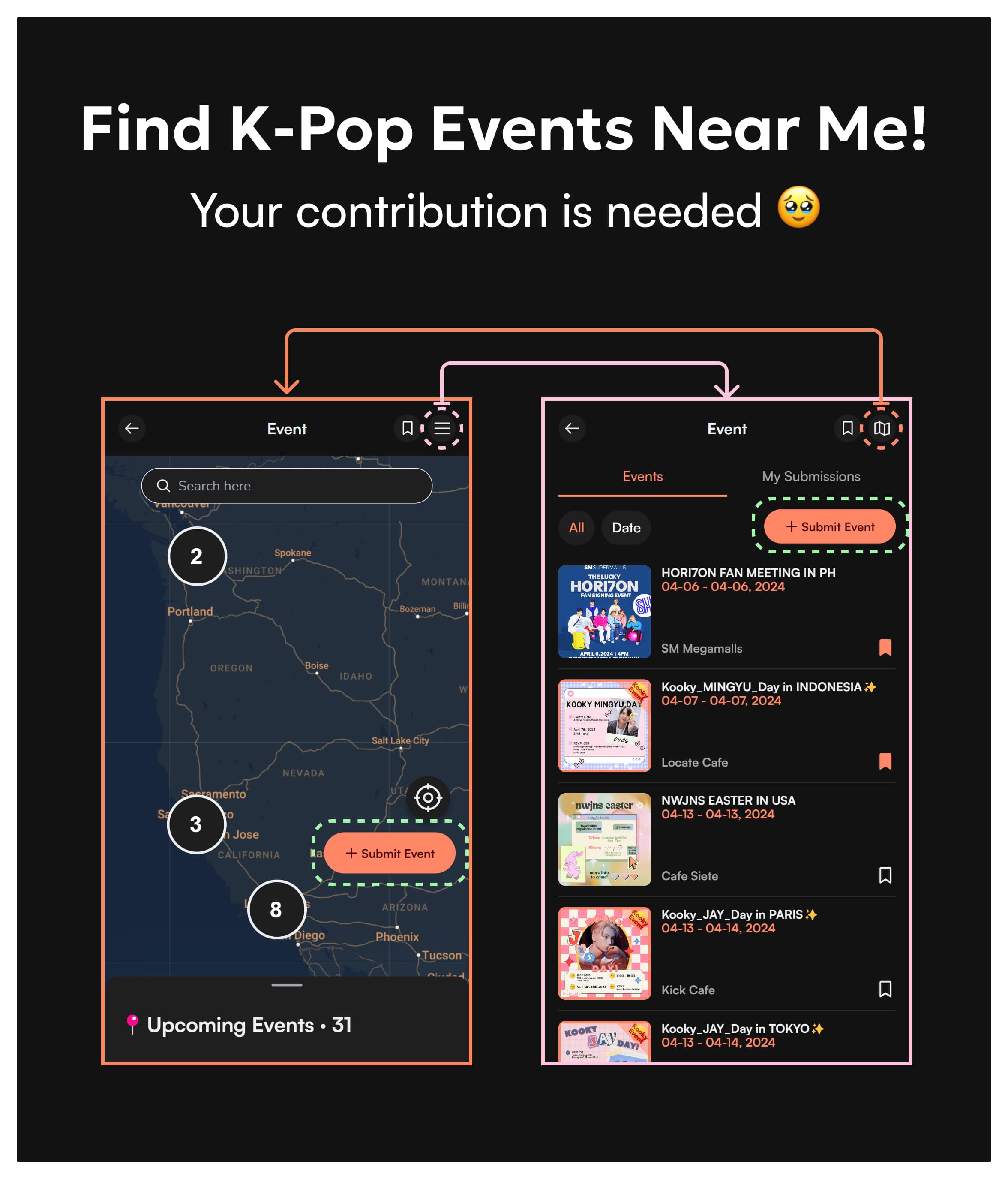Click the magnifier icon in the search bar
The height and width of the screenshot is (1179, 1008).
pyautogui.click(x=163, y=486)
